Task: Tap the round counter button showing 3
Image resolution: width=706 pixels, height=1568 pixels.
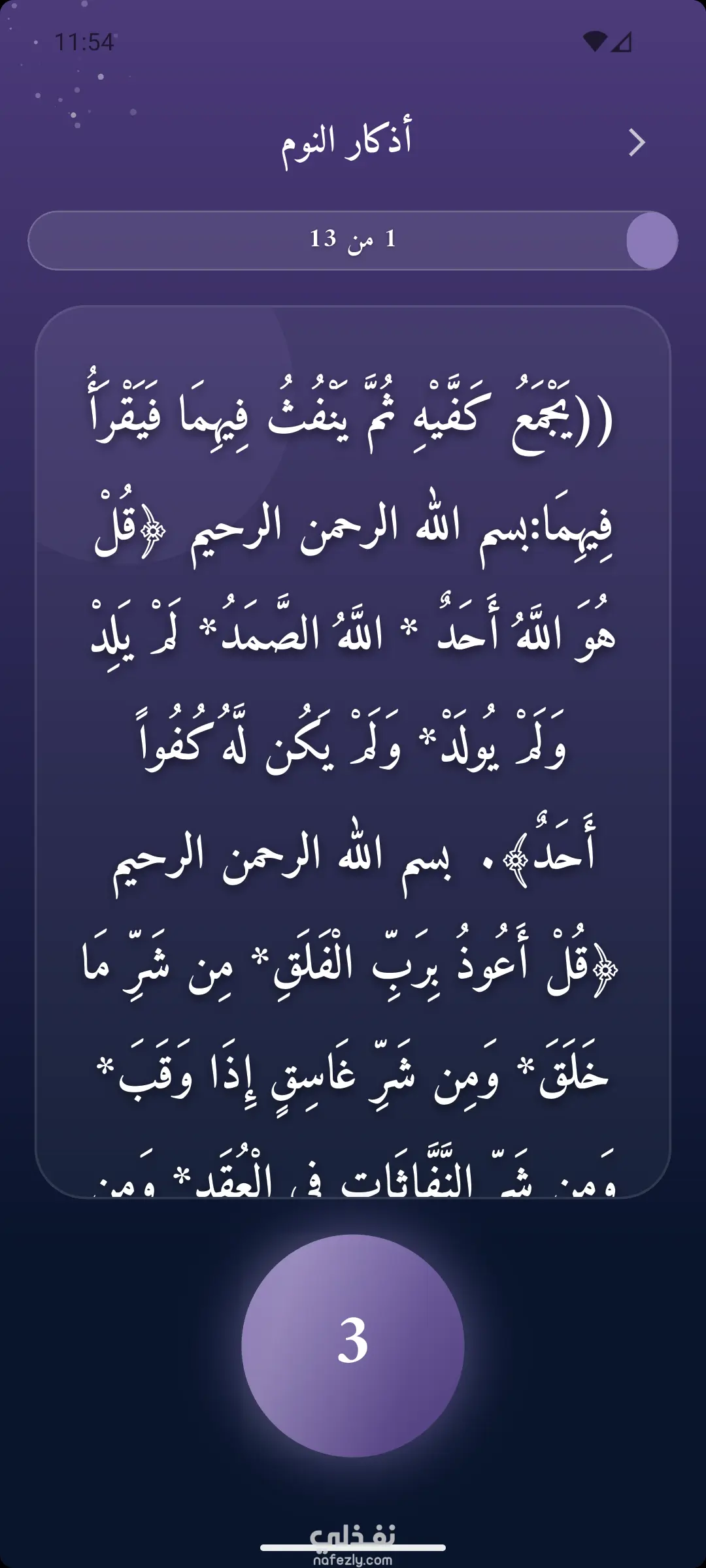Action: [353, 1345]
